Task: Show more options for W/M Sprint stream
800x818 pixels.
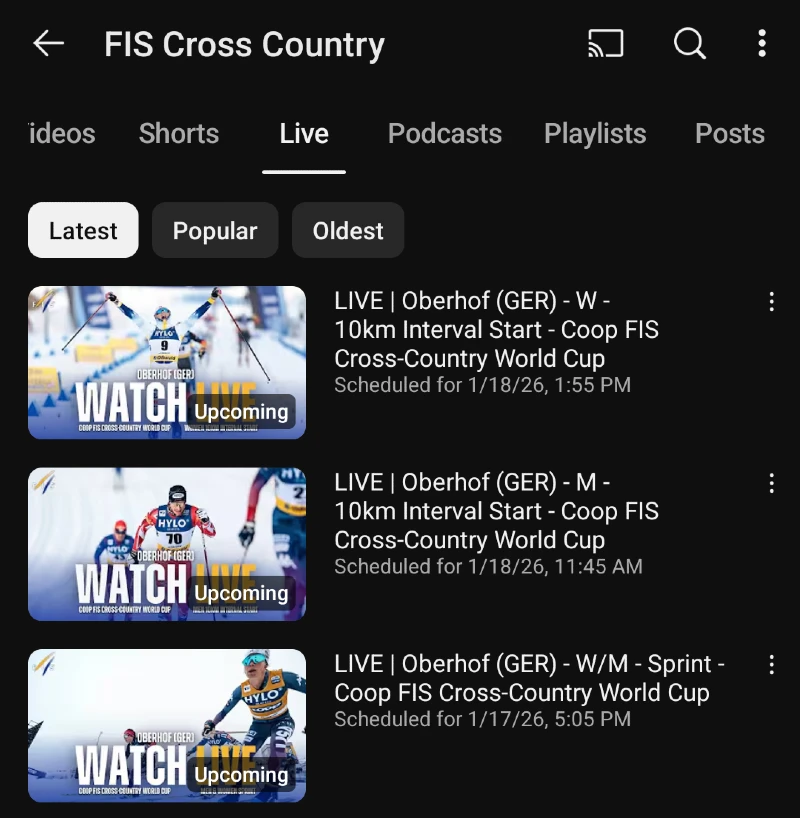Action: [771, 665]
